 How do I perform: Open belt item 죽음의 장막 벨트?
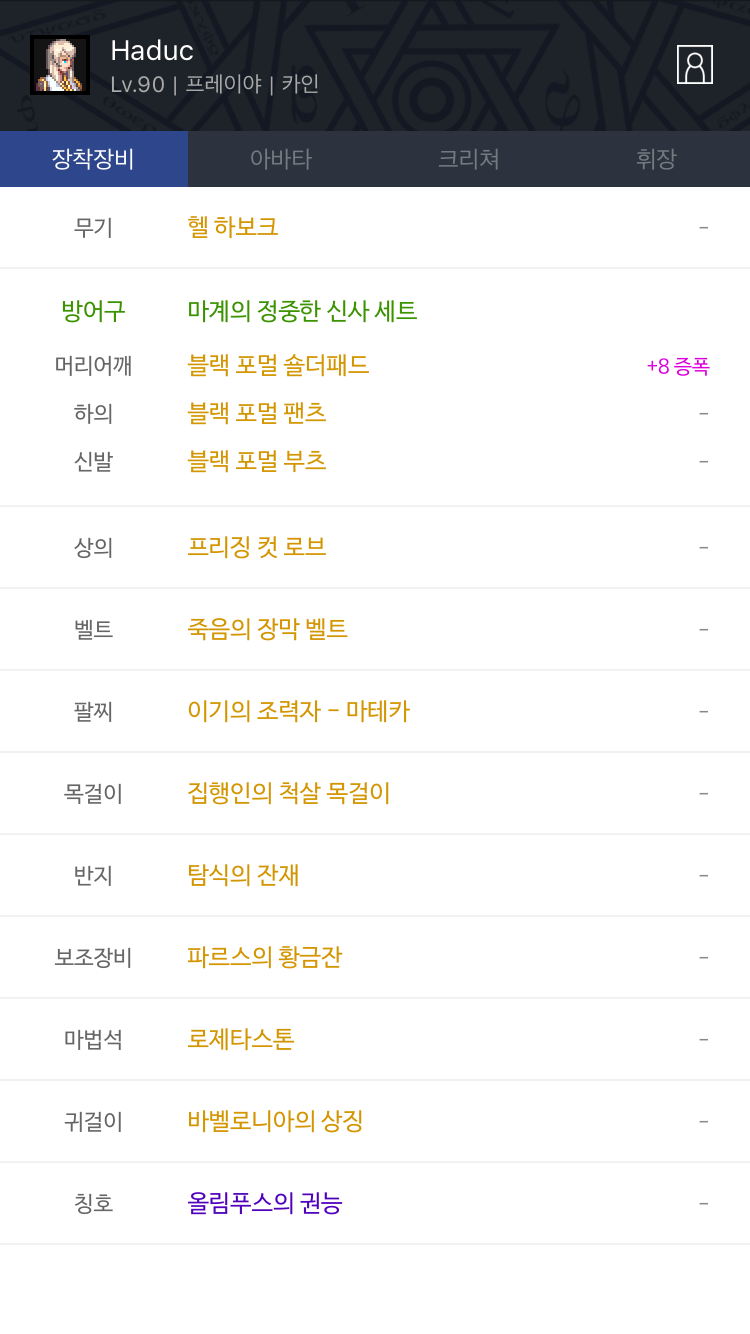(267, 629)
